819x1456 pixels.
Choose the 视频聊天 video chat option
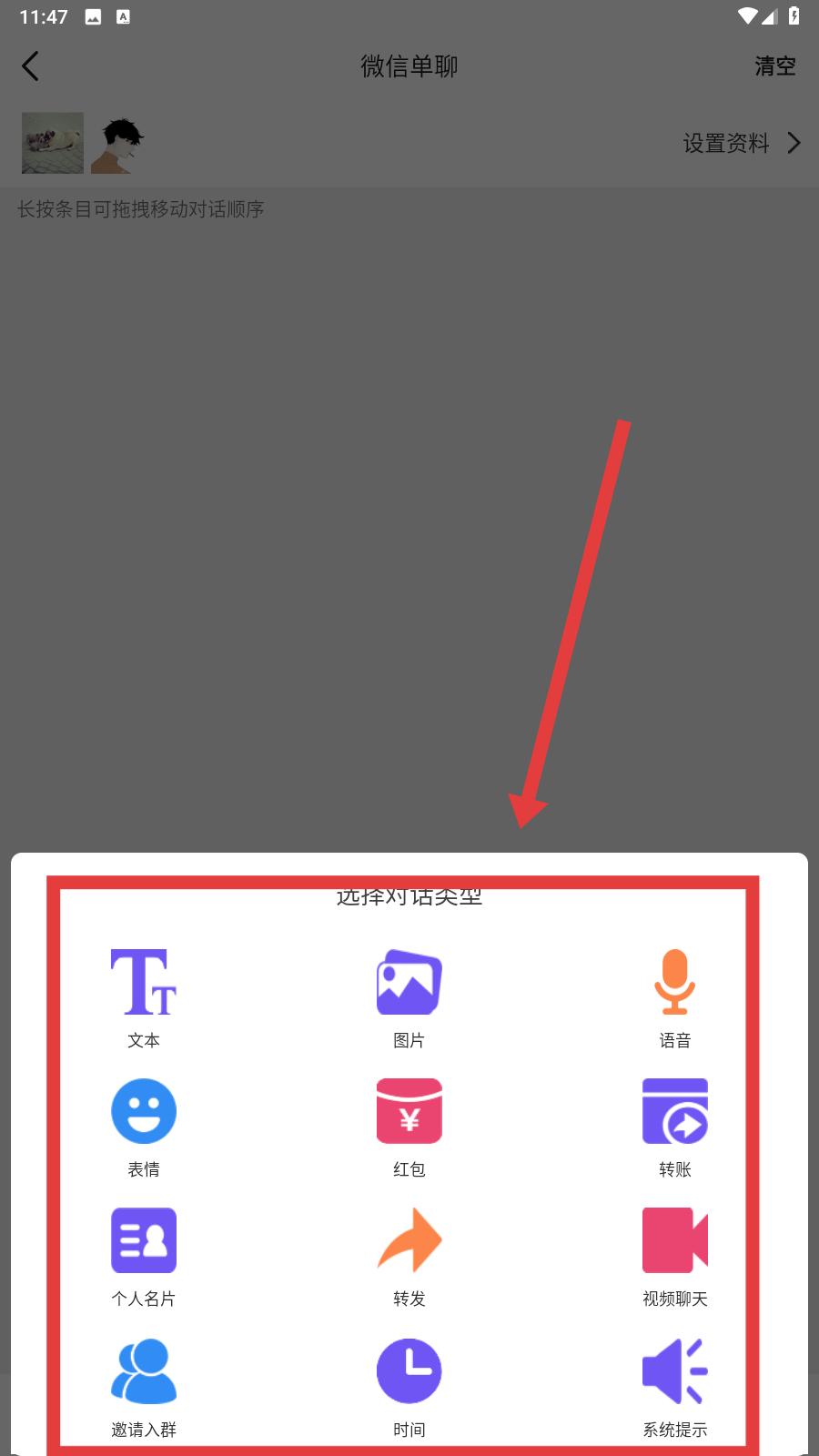click(x=675, y=1257)
